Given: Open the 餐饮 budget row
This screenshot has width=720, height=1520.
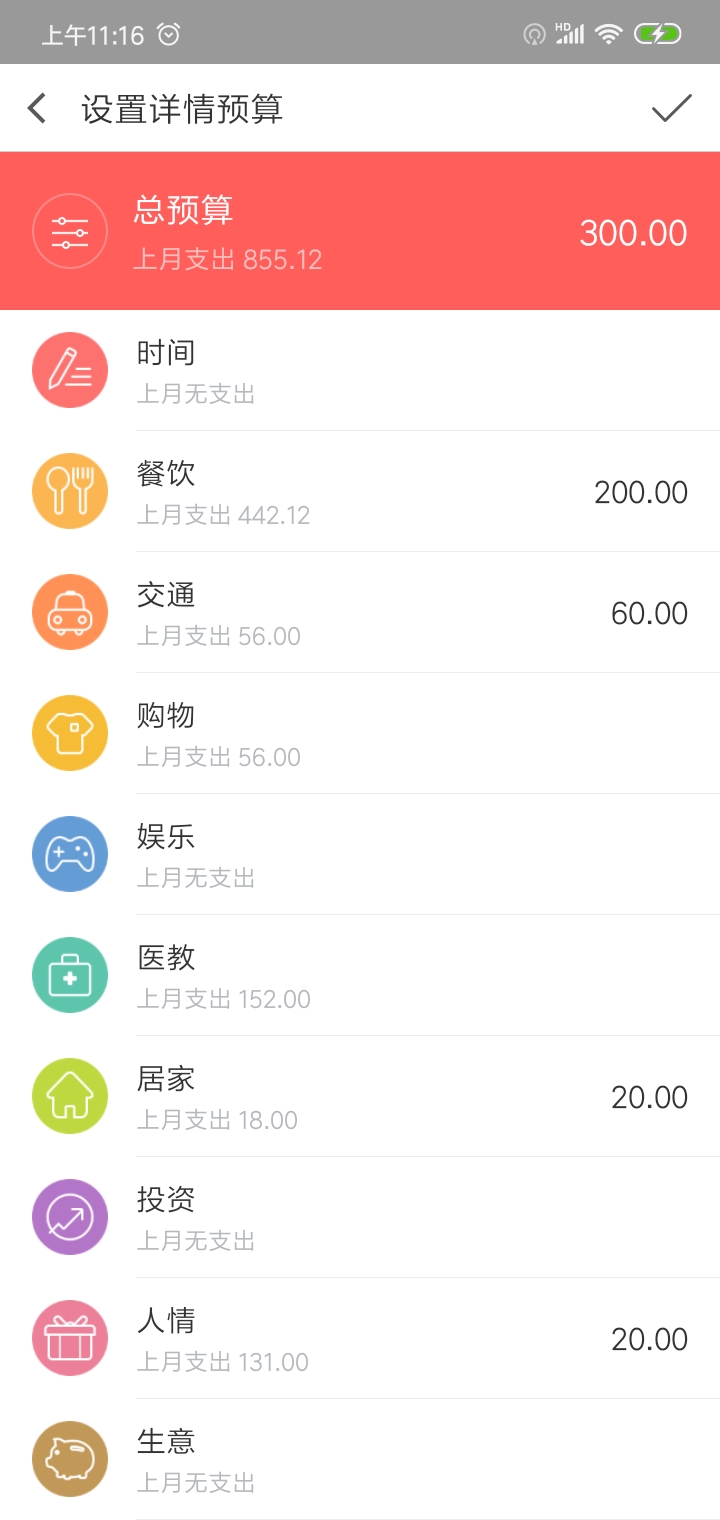Looking at the screenshot, I should coord(360,491).
